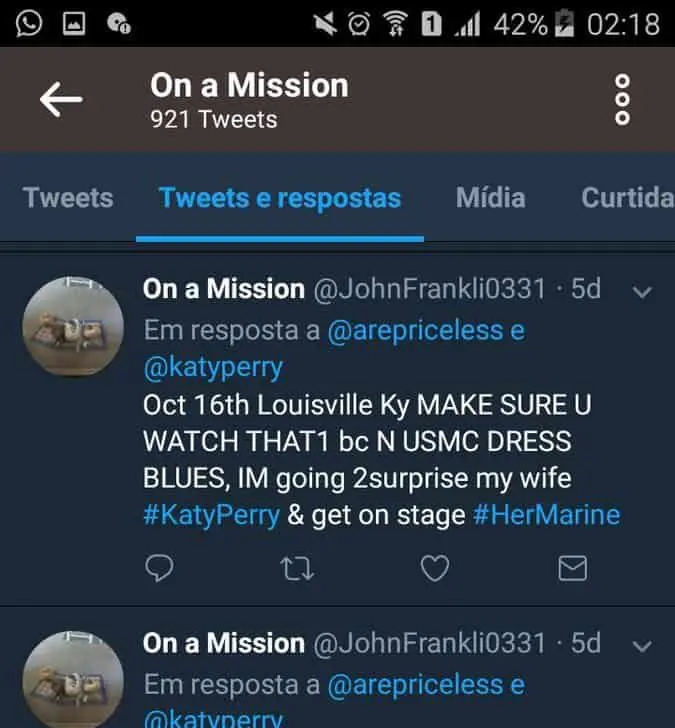This screenshot has width=675, height=728.
Task: Select the Tweets e respostas tab
Action: 280,198
